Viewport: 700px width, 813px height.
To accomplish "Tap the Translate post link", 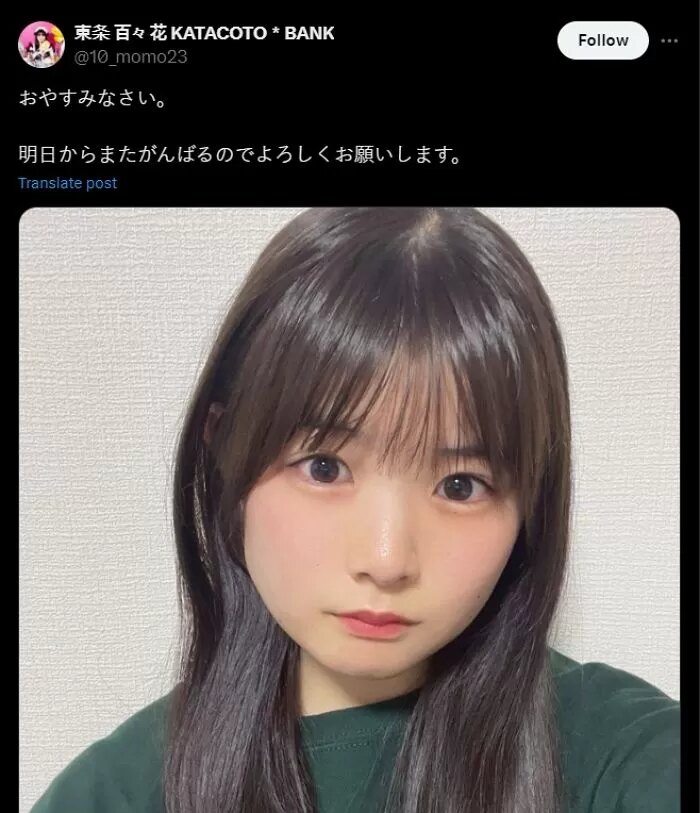I will tap(67, 183).
